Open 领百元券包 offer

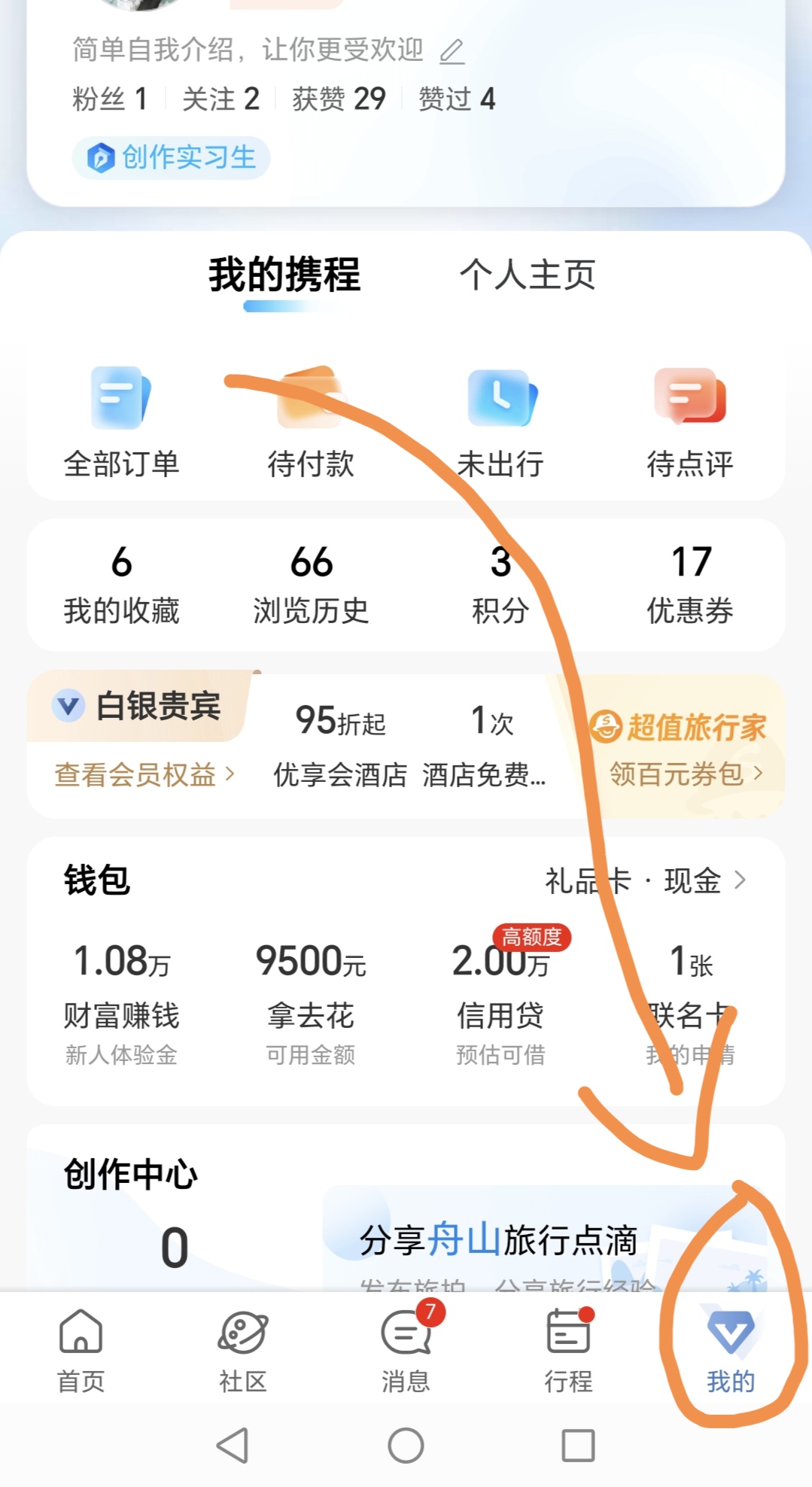pyautogui.click(x=686, y=774)
